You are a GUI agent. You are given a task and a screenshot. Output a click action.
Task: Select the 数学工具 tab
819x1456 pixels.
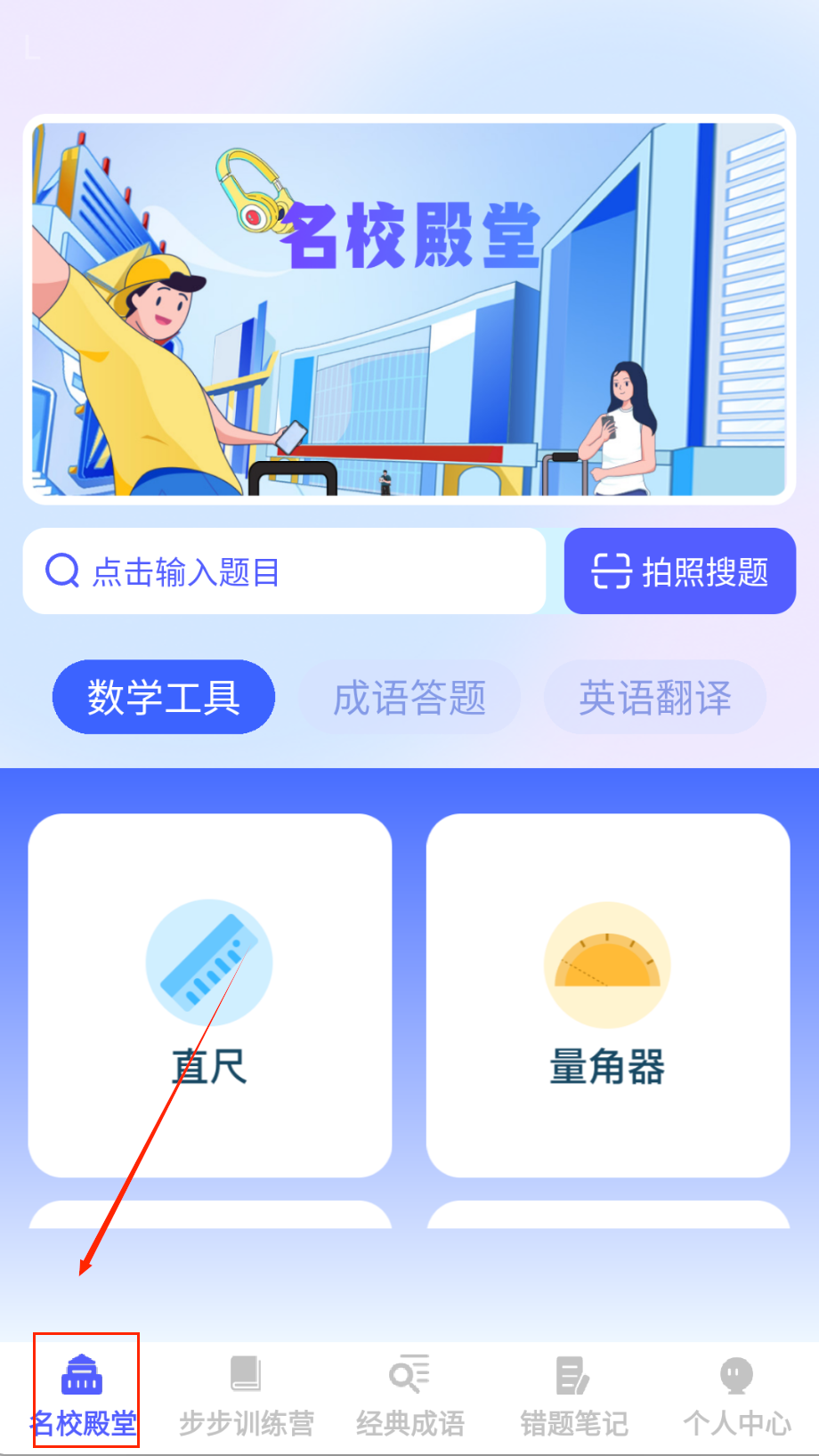click(164, 697)
